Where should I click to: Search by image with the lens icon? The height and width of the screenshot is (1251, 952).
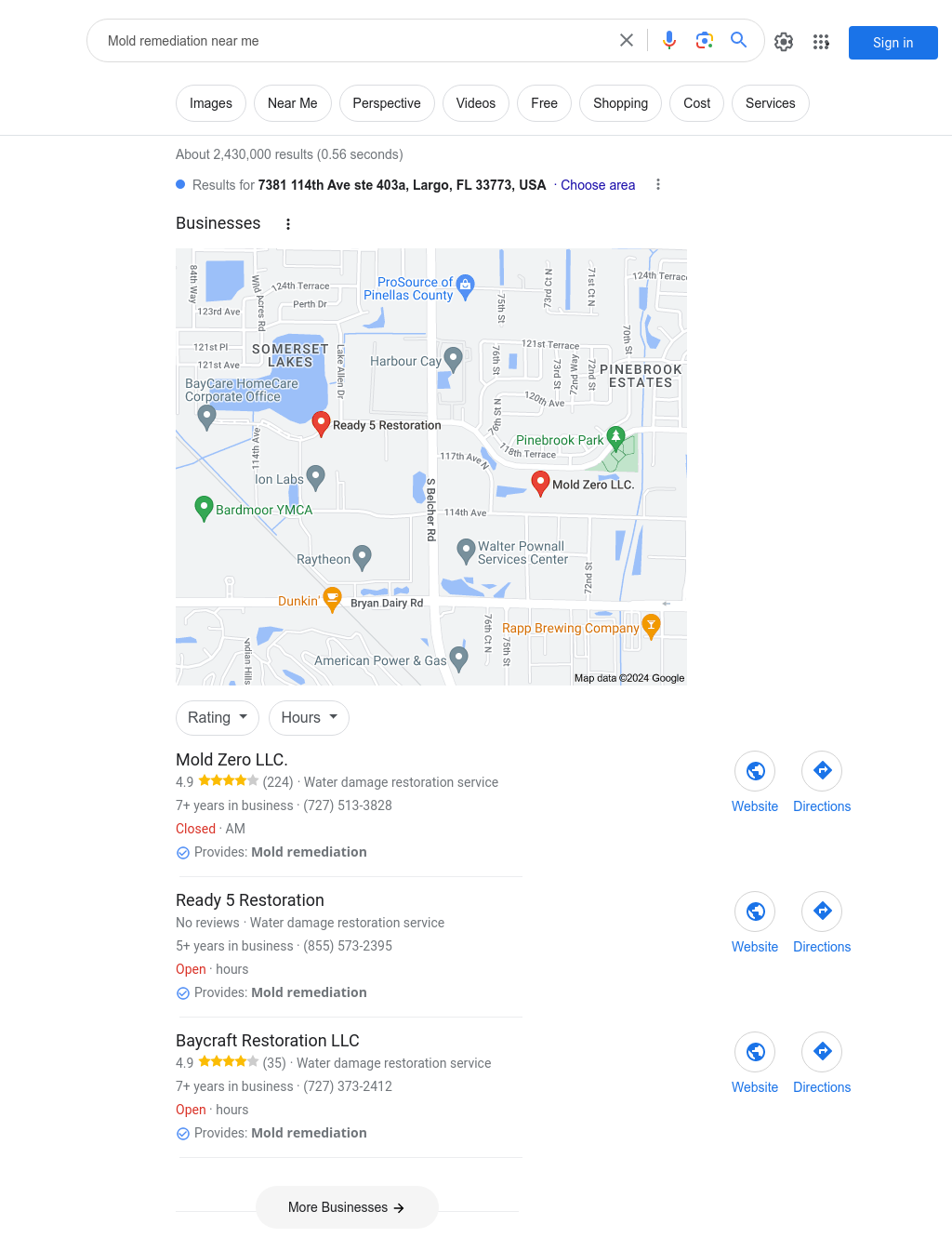[705, 40]
